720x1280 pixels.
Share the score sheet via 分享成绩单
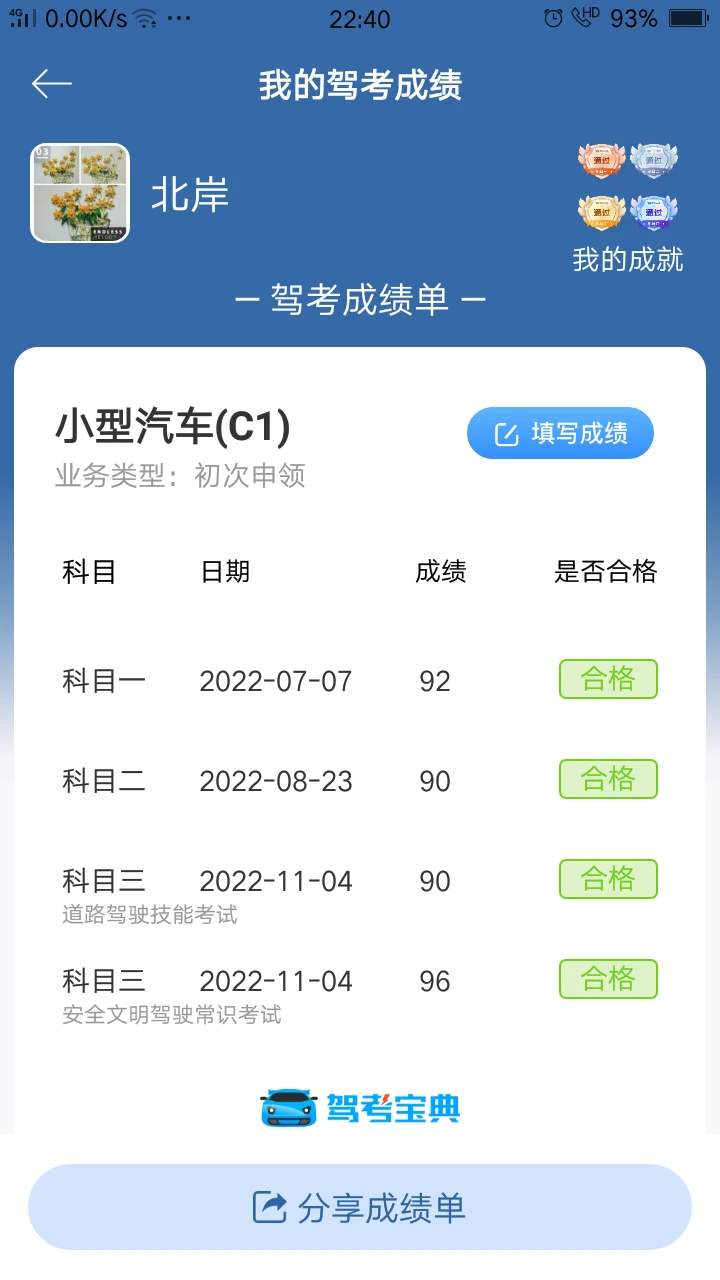360,1207
